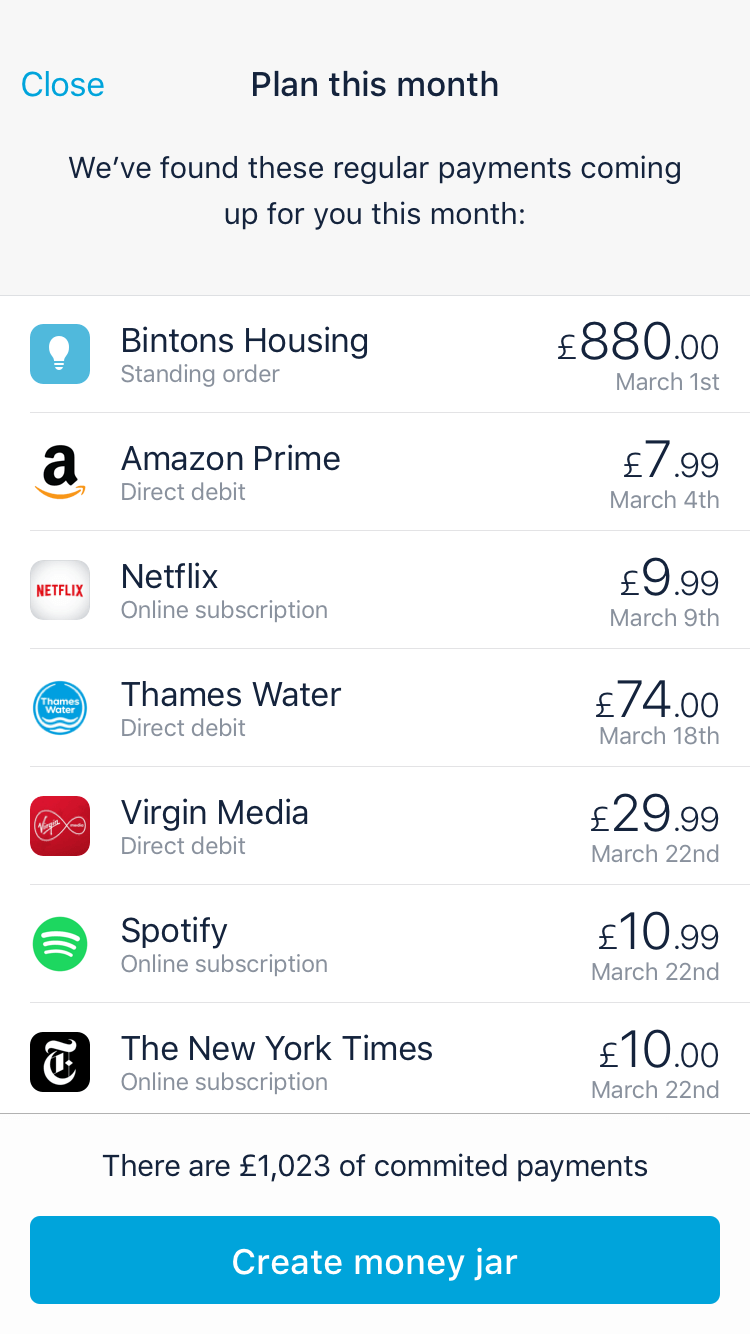Open The New York Times subscription
Image resolution: width=750 pixels, height=1334 pixels.
tap(375, 1058)
